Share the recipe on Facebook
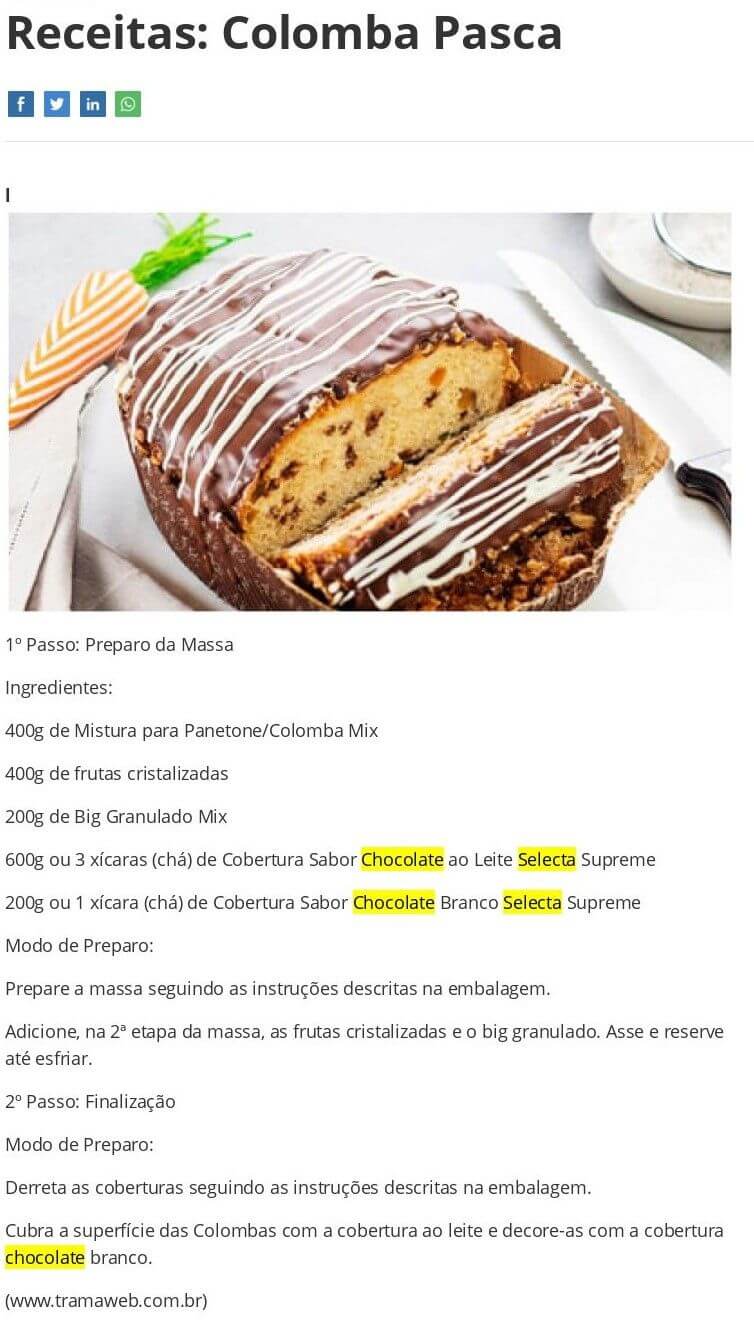Viewport: 754px width, 1339px height. (21, 104)
